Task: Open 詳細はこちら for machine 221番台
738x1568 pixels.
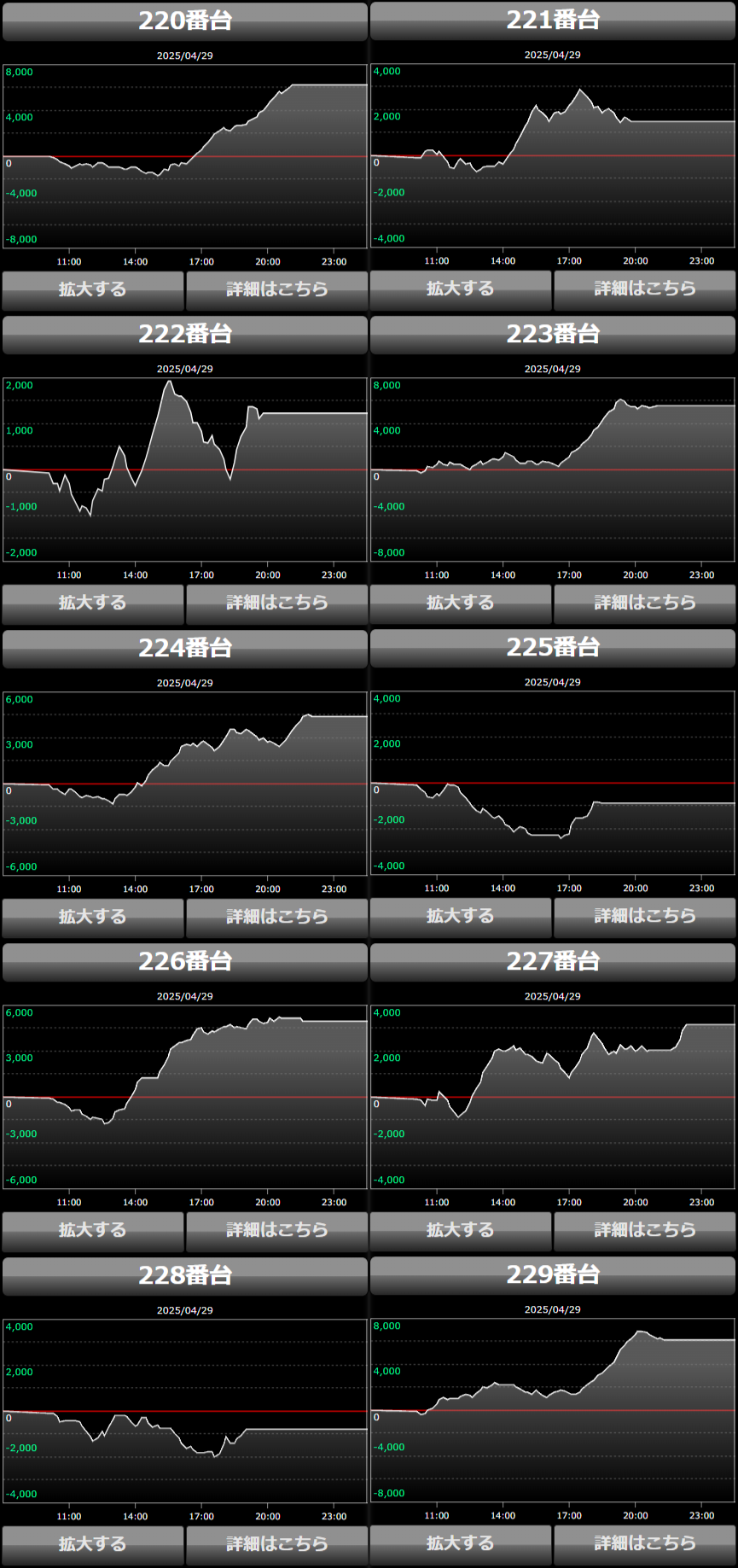Action: [x=645, y=289]
